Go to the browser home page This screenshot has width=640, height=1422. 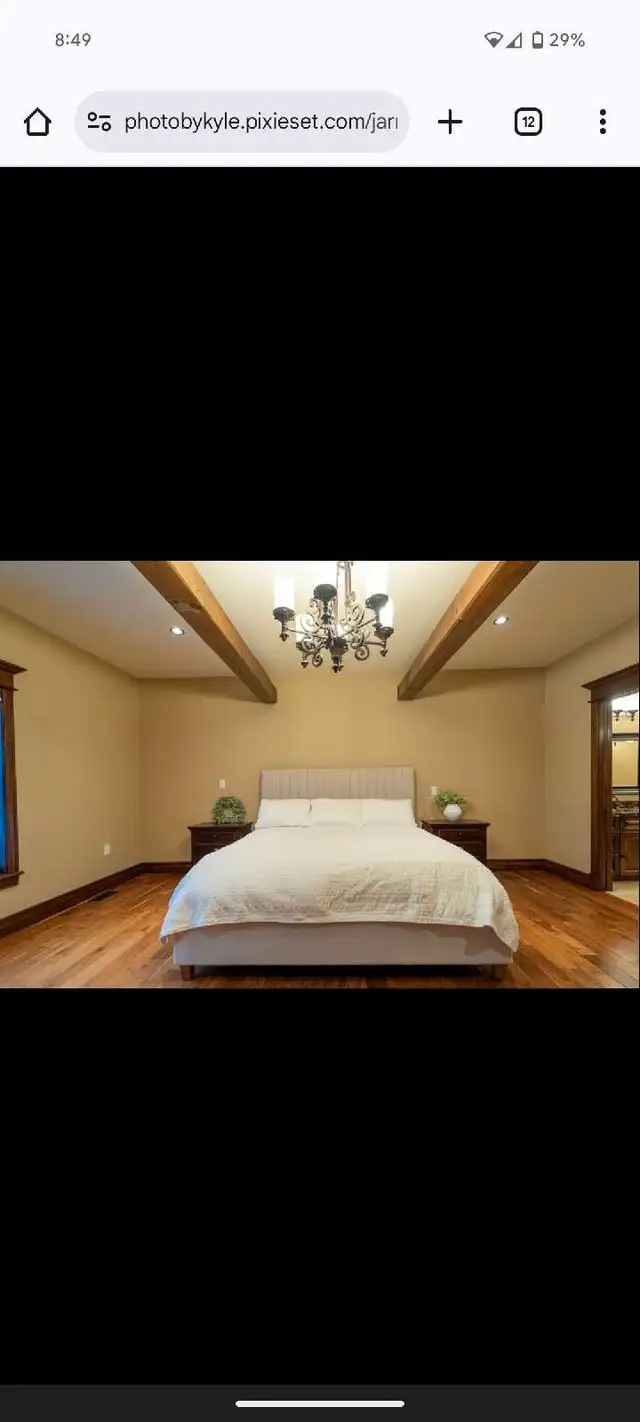pyautogui.click(x=37, y=122)
